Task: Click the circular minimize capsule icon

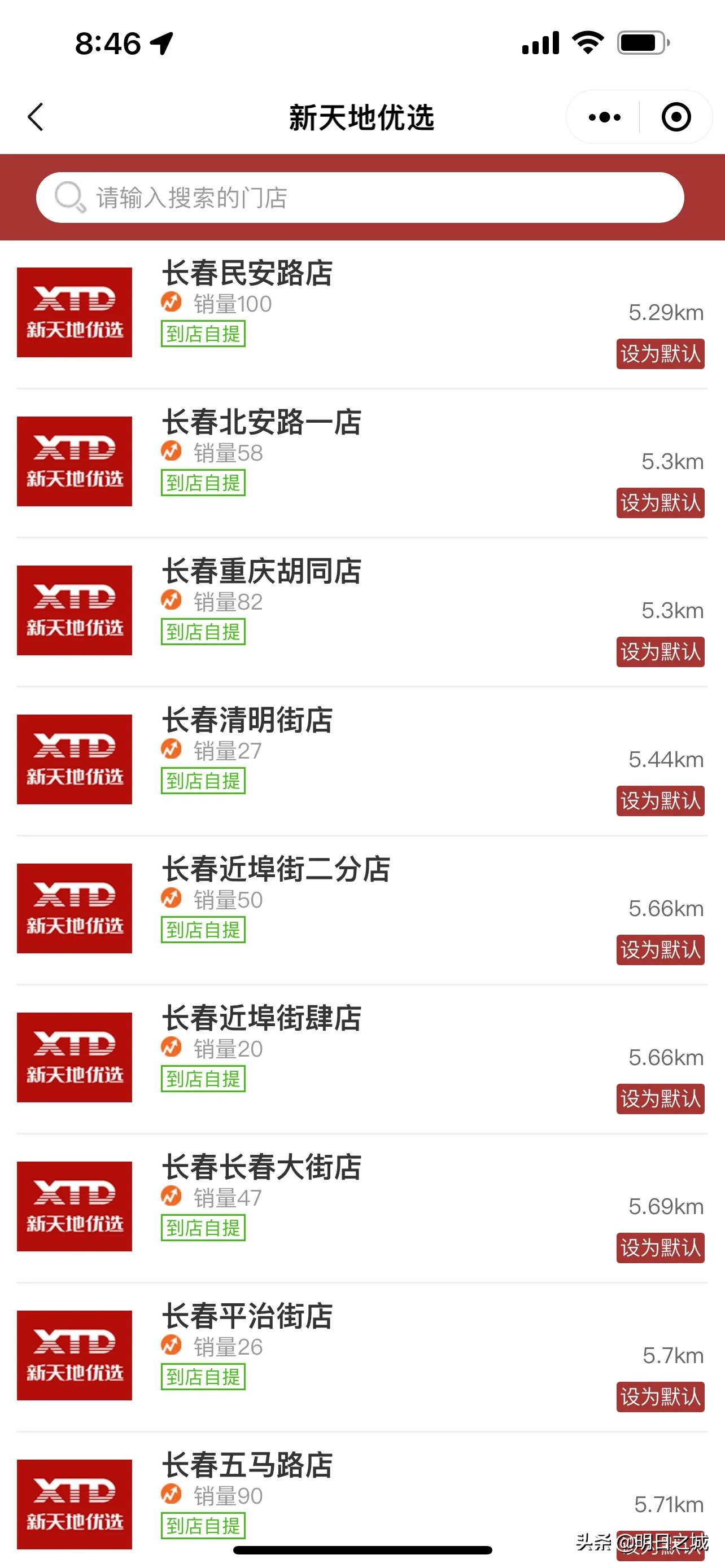Action: [x=678, y=117]
